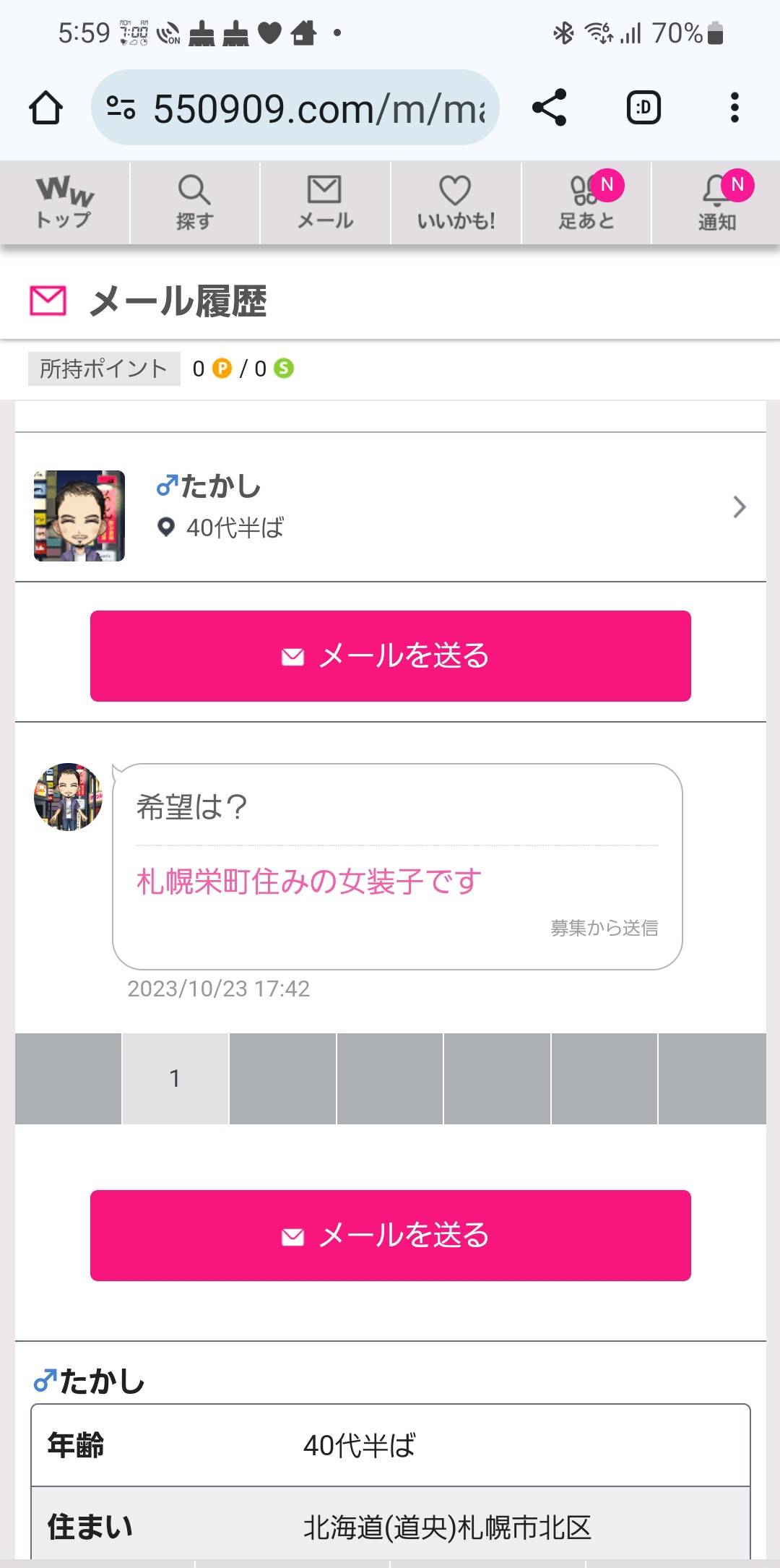Open the browser overflow menu
This screenshot has width=780, height=1568.
[x=734, y=108]
